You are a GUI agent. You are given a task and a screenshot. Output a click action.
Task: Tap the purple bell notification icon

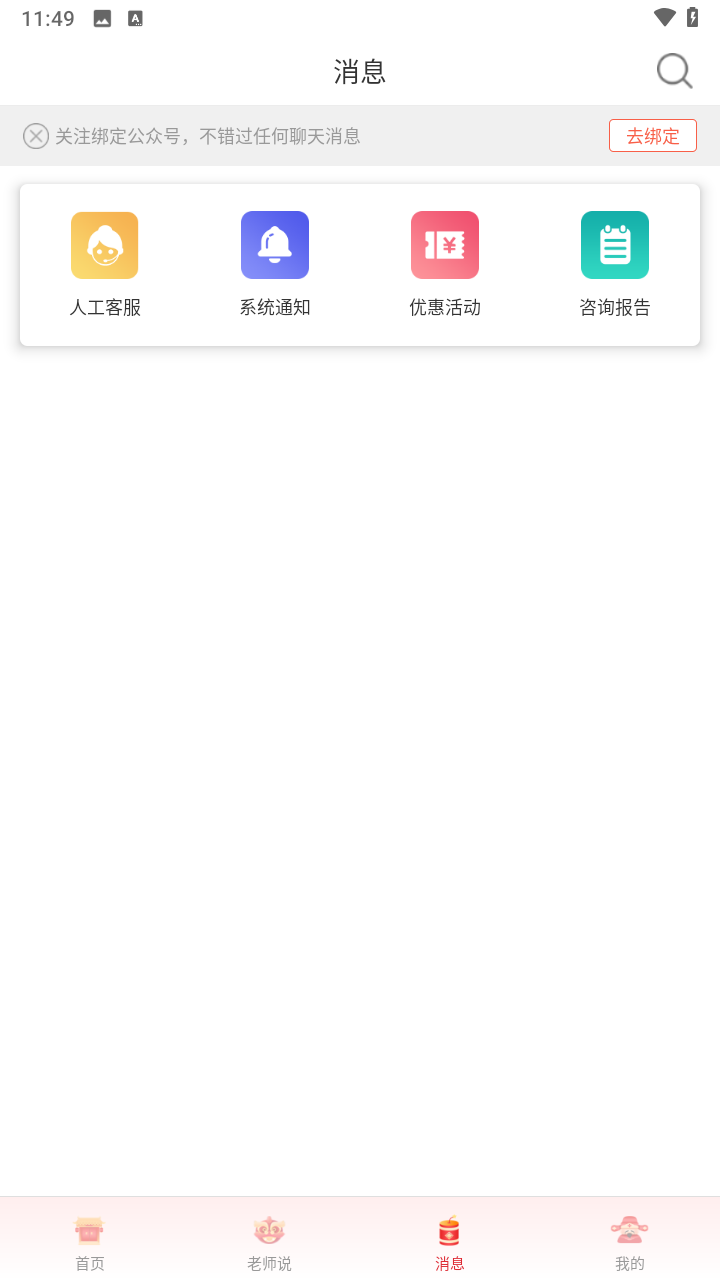click(x=274, y=245)
